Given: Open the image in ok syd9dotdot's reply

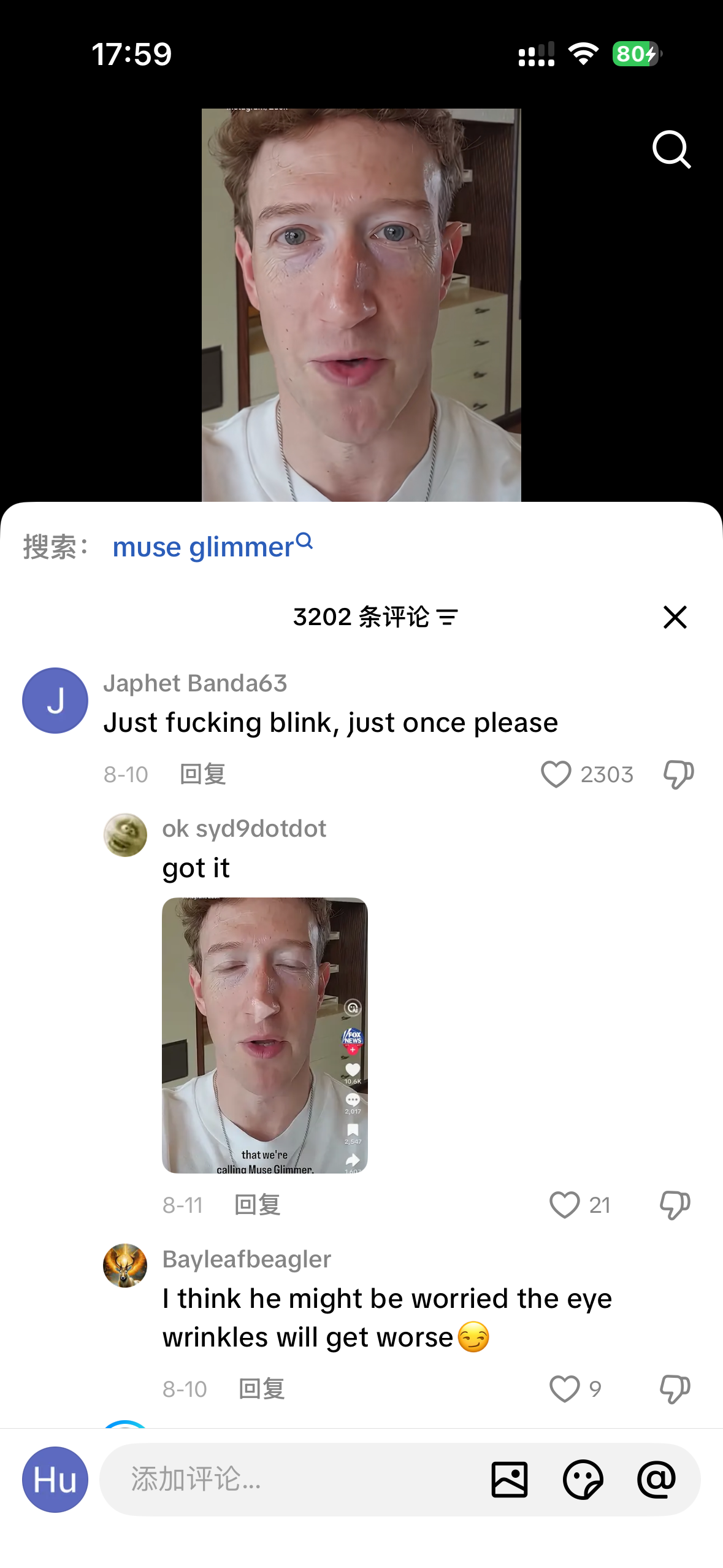Looking at the screenshot, I should 265,1036.
